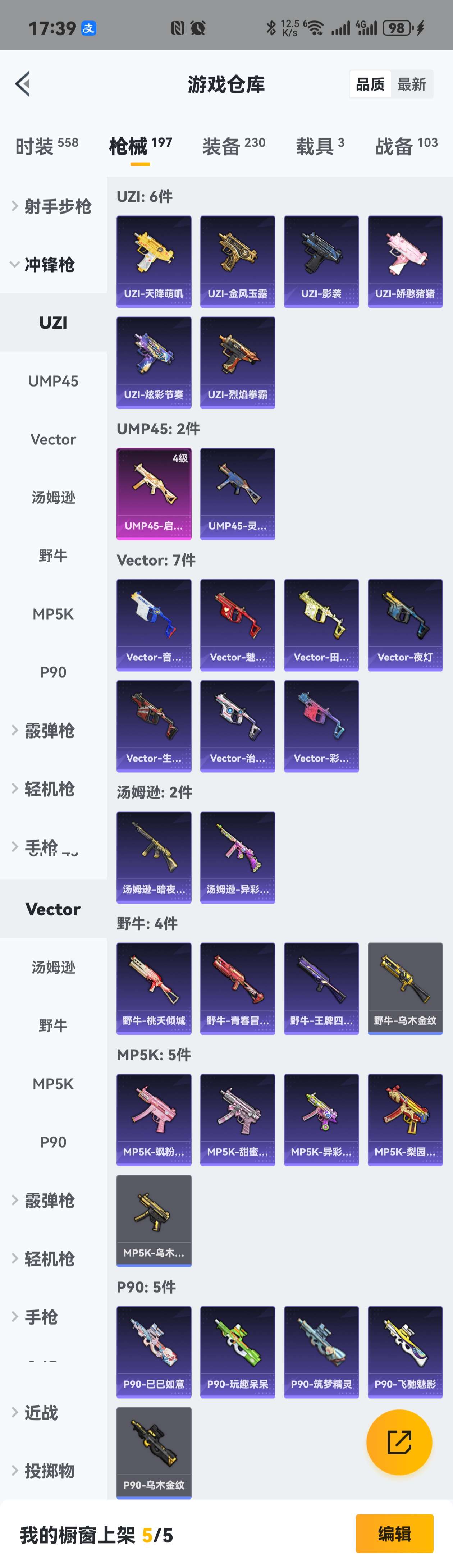Open the UZI-天降萌叽 skin
Image resolution: width=453 pixels, height=1568 pixels.
tap(154, 261)
